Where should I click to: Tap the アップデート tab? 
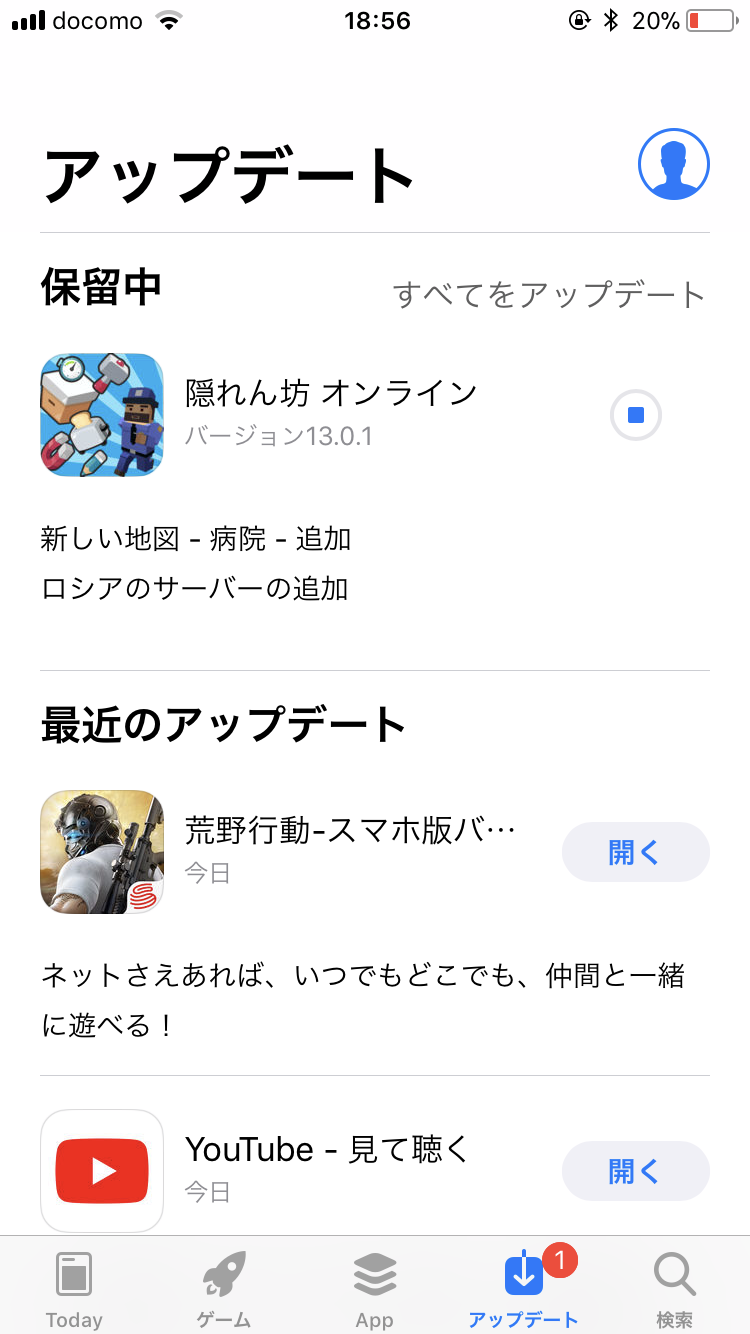click(523, 1289)
